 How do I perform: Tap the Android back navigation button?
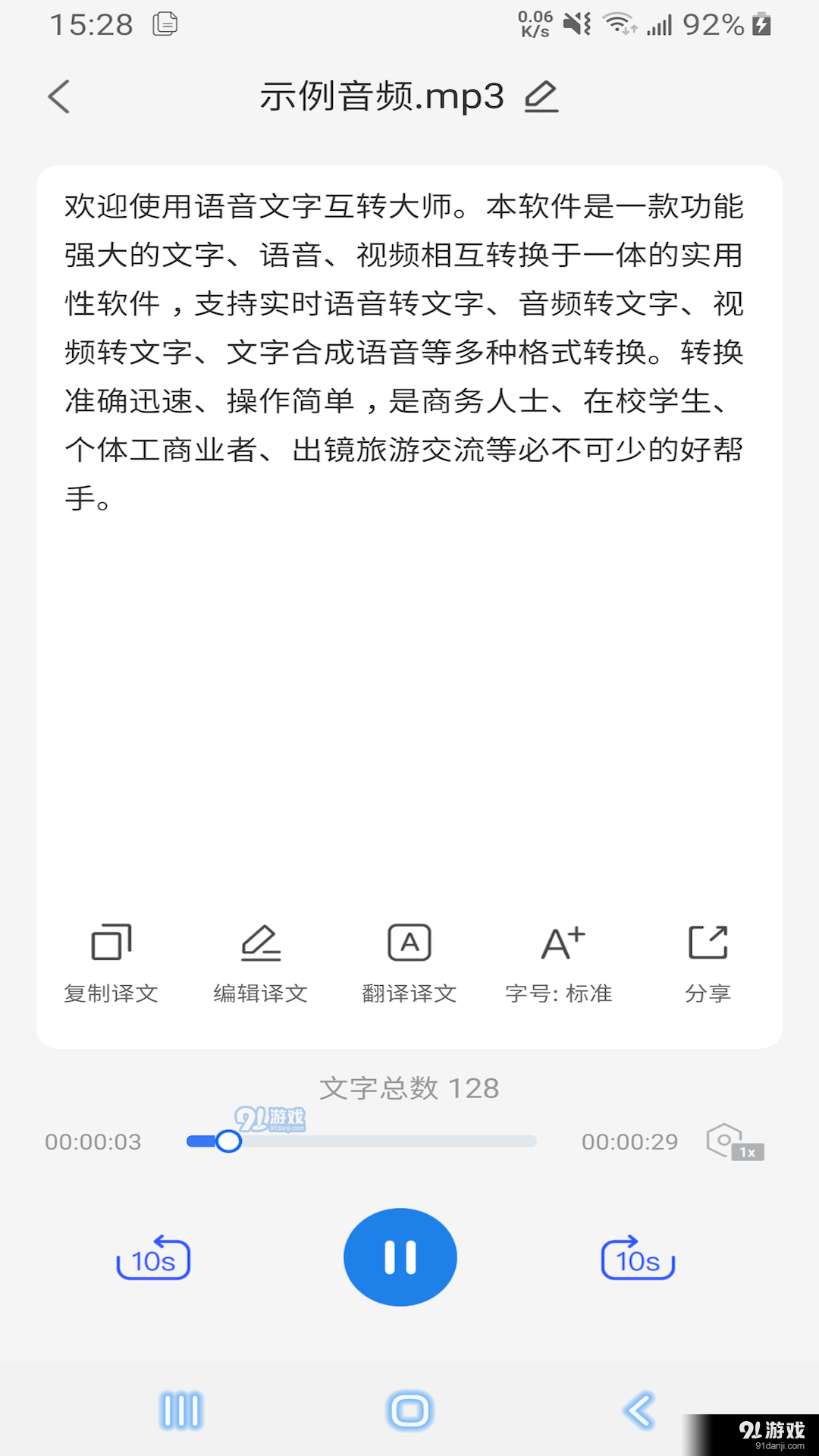click(x=639, y=1408)
